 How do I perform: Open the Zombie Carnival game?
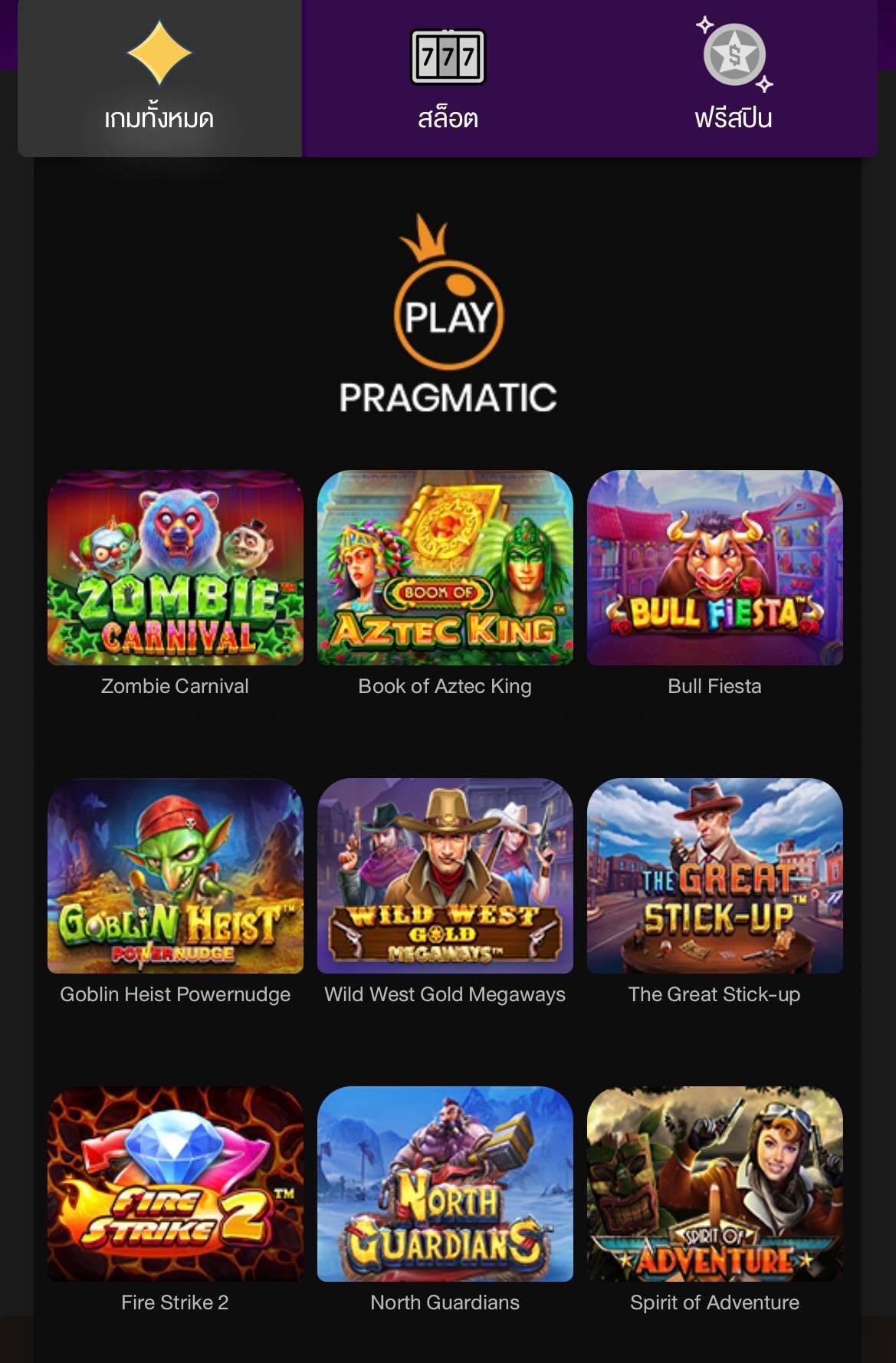click(176, 568)
